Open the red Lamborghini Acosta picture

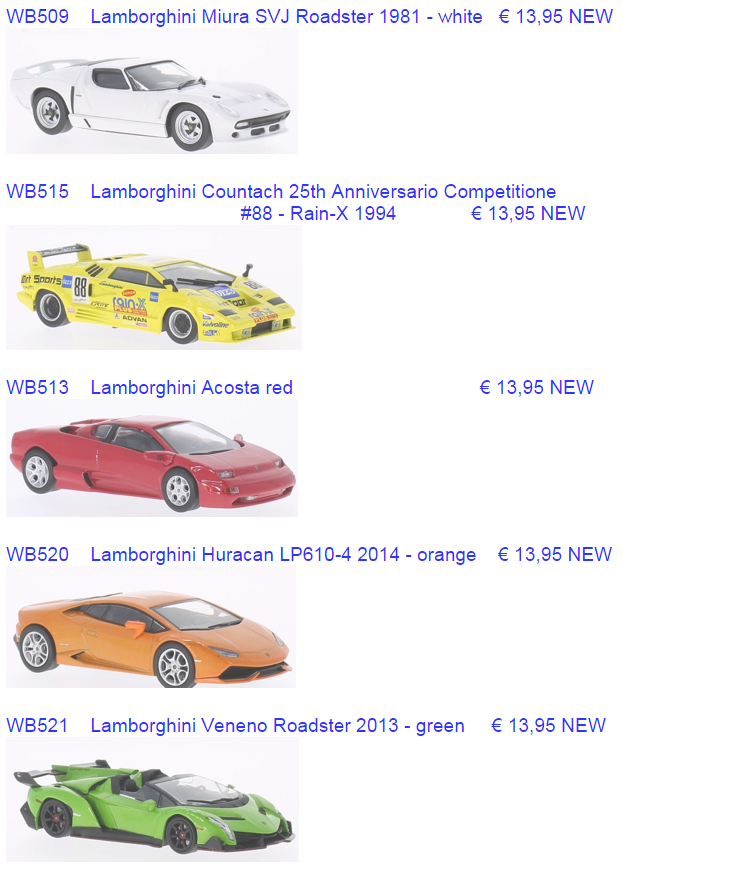click(x=152, y=458)
